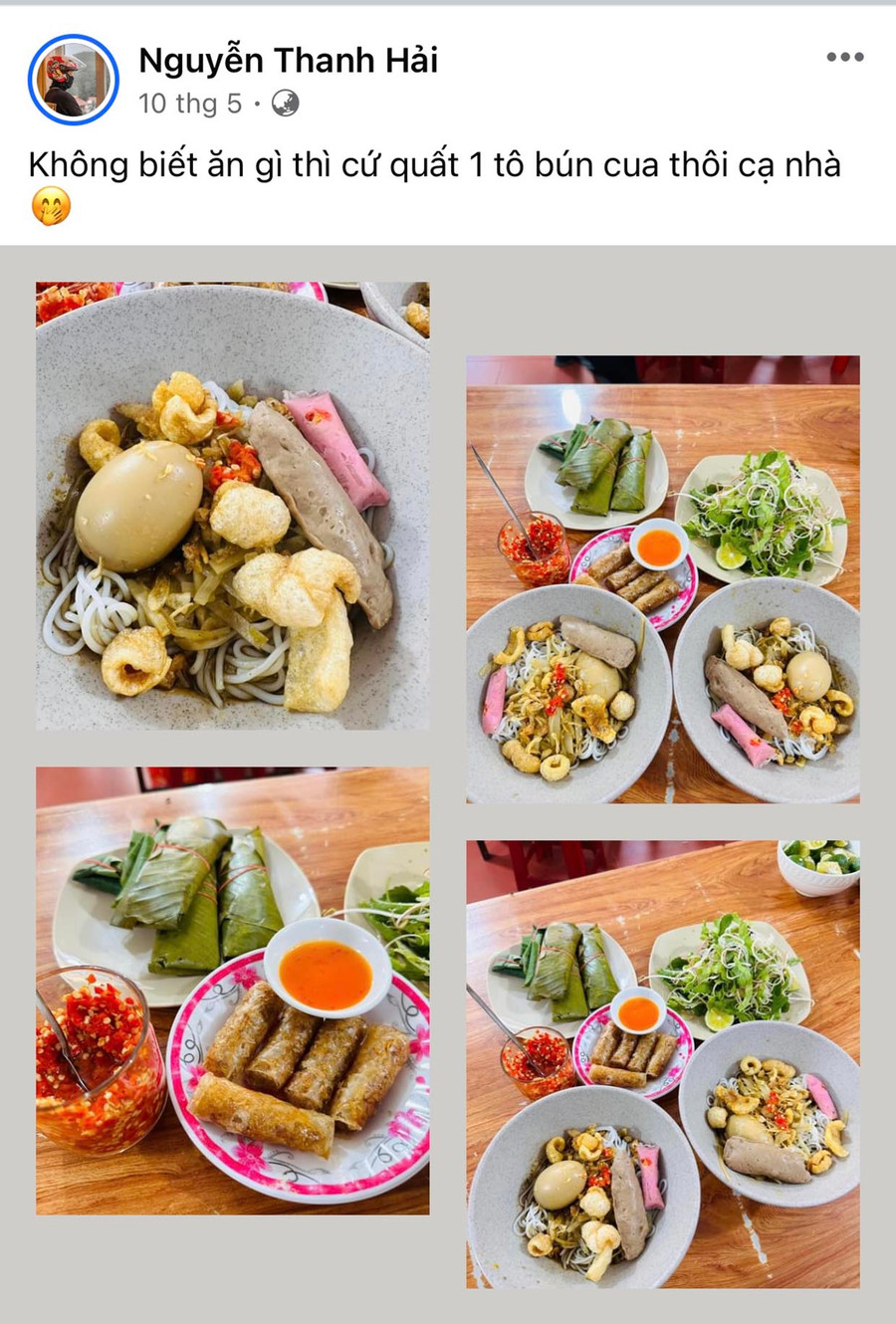Open the Nguyễn Thanh Hải profile name link
This screenshot has height=1324, width=896.
pyautogui.click(x=288, y=61)
